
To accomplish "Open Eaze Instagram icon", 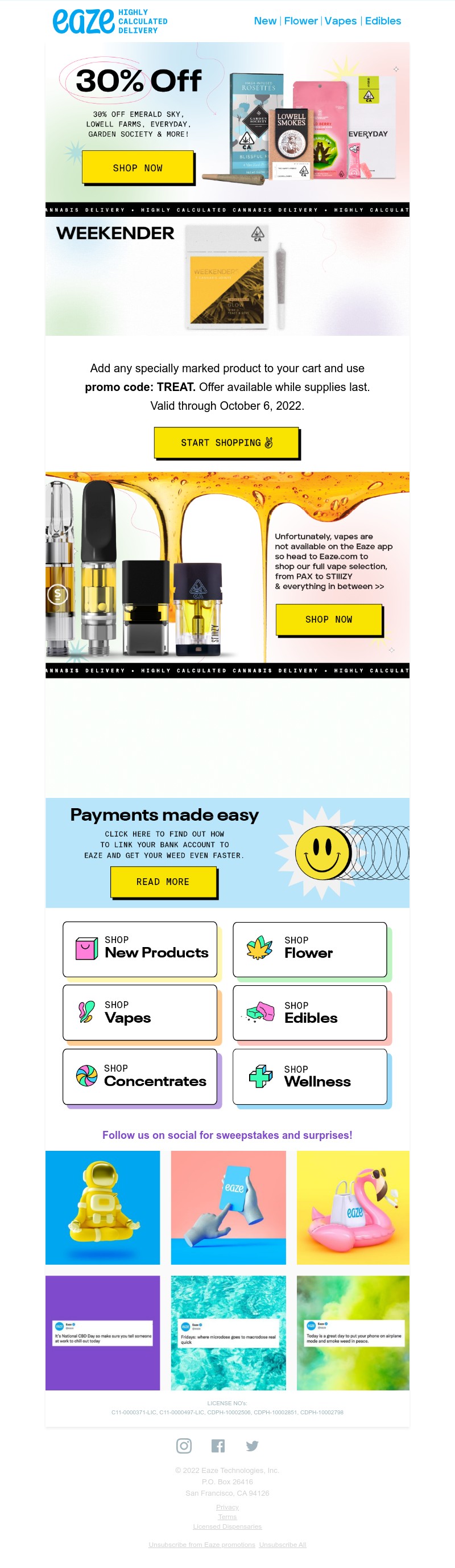I will point(184,1446).
